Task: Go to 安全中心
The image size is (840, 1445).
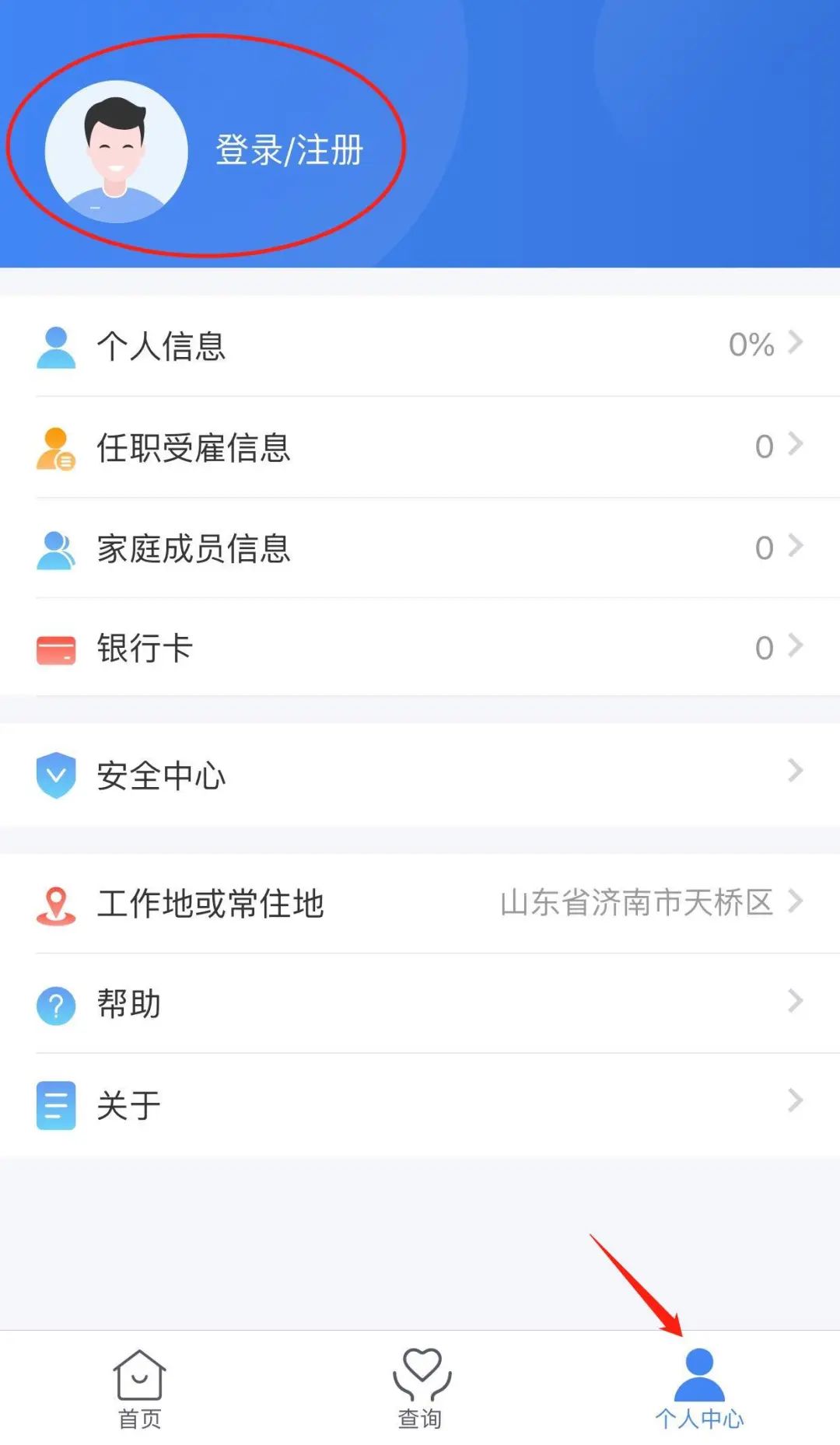Action: 420,775
